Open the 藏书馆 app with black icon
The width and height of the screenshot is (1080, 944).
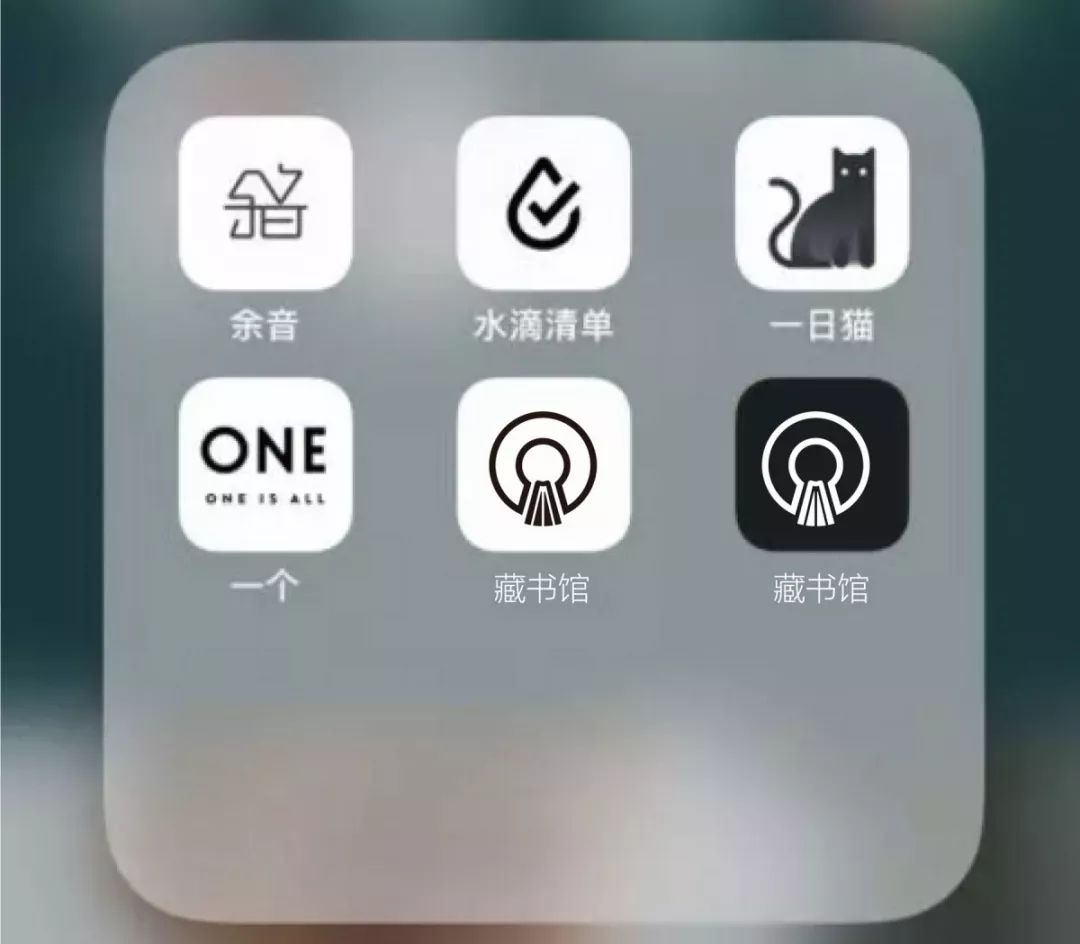click(x=822, y=465)
